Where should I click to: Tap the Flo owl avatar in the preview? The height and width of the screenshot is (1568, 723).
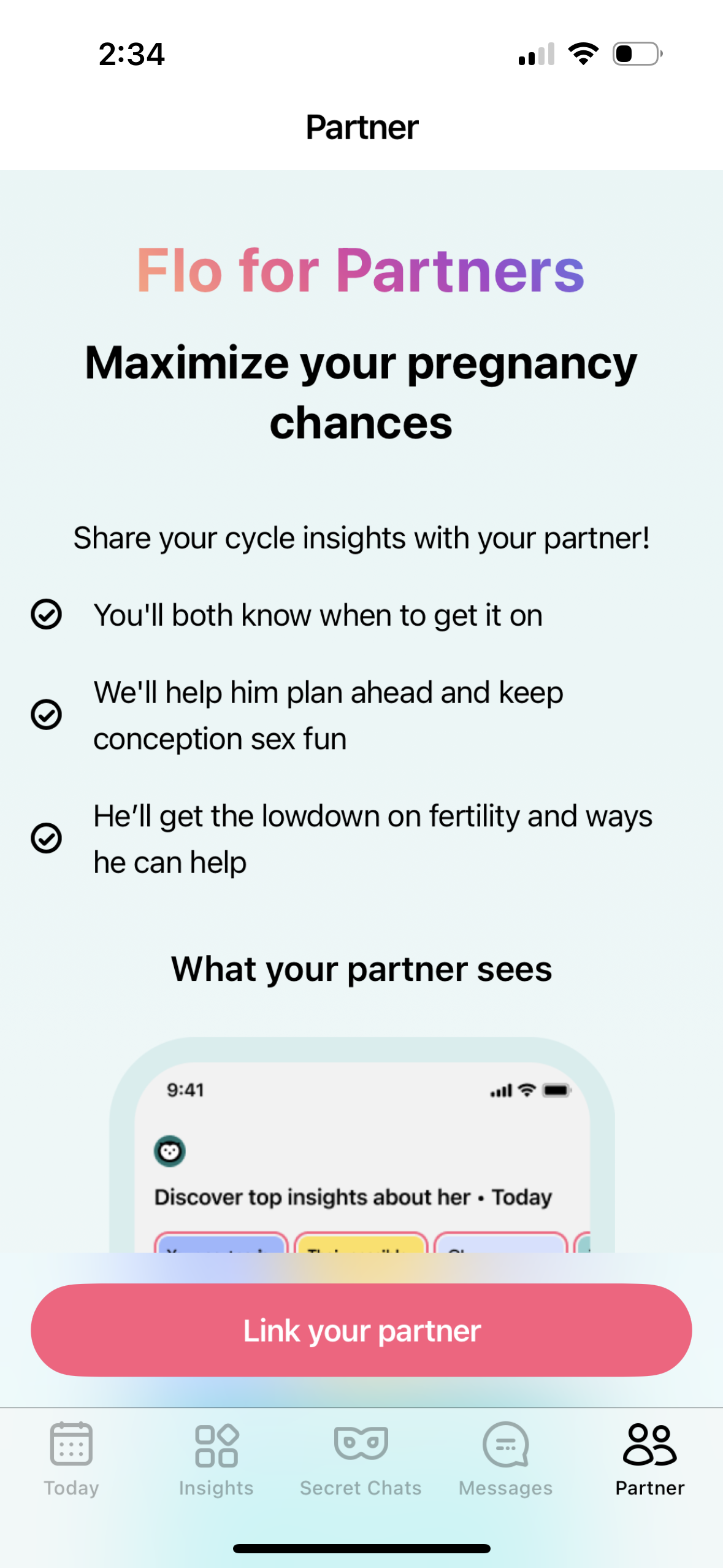pyautogui.click(x=170, y=1151)
